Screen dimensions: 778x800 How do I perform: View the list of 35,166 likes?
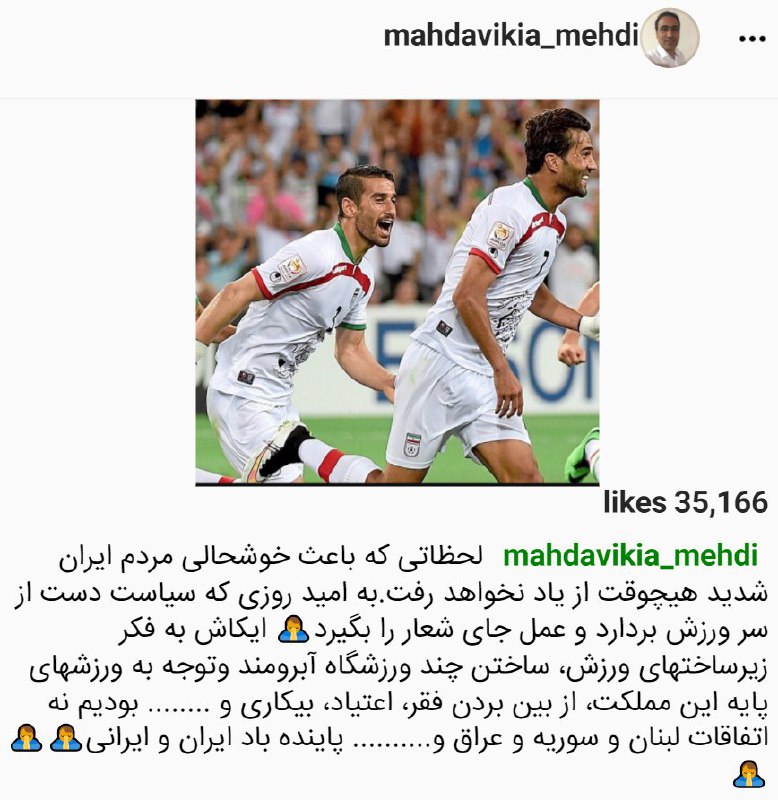coord(685,504)
